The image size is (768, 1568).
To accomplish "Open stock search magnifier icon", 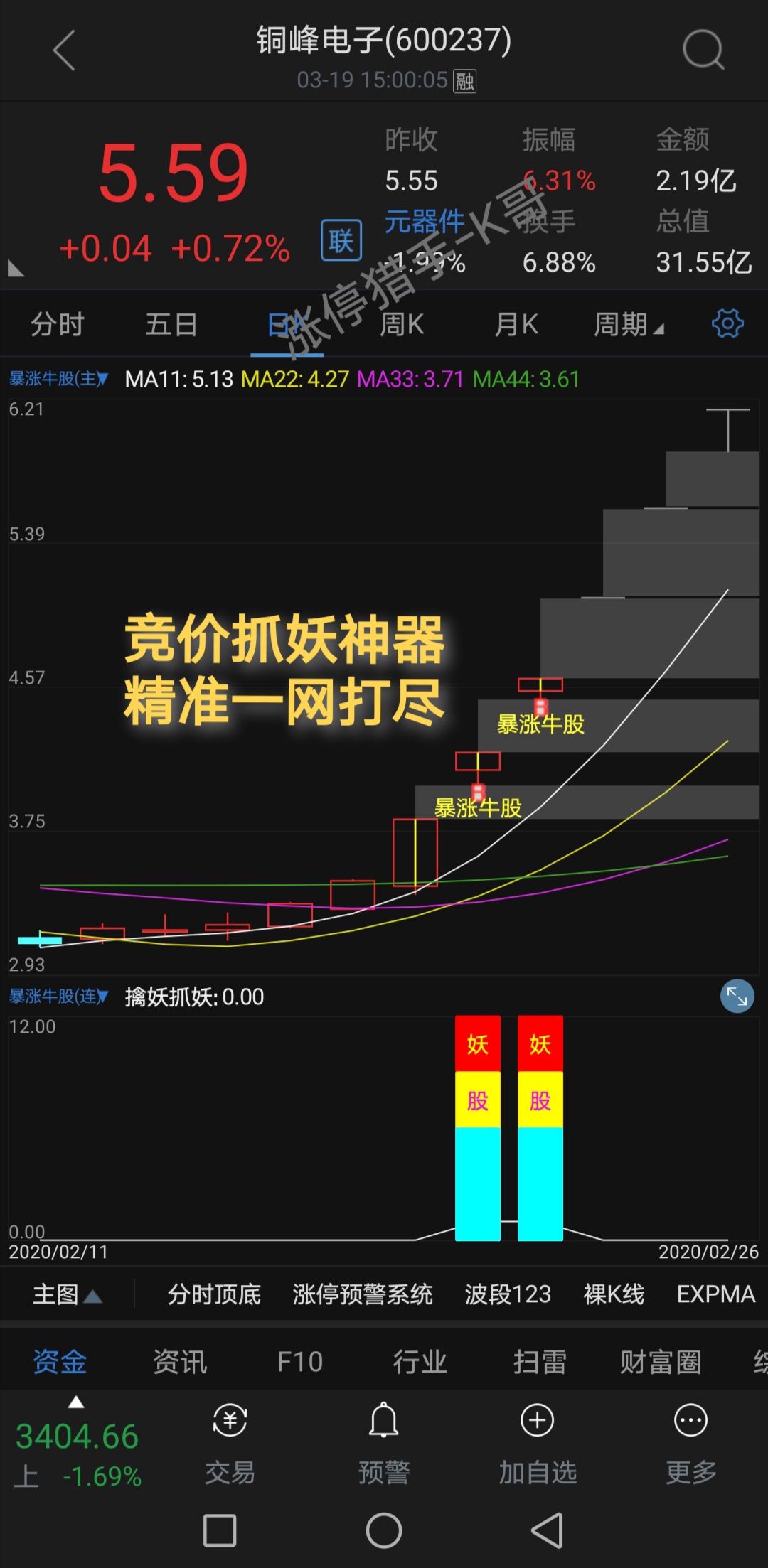I will click(x=703, y=50).
